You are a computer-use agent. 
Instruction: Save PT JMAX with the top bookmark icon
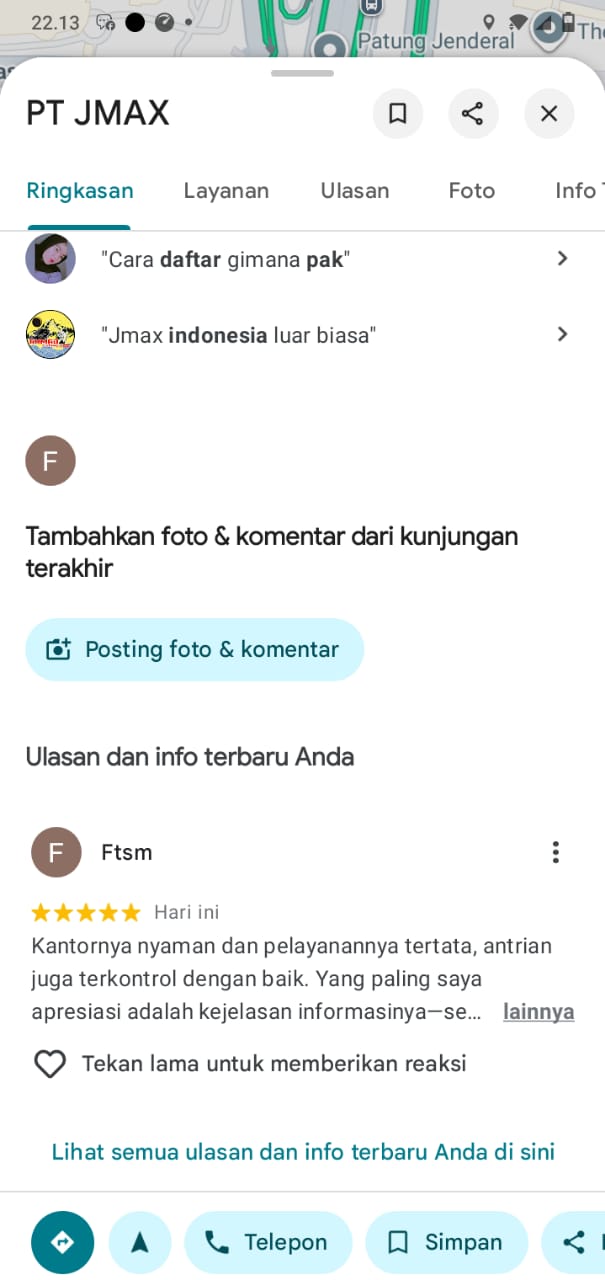point(397,114)
